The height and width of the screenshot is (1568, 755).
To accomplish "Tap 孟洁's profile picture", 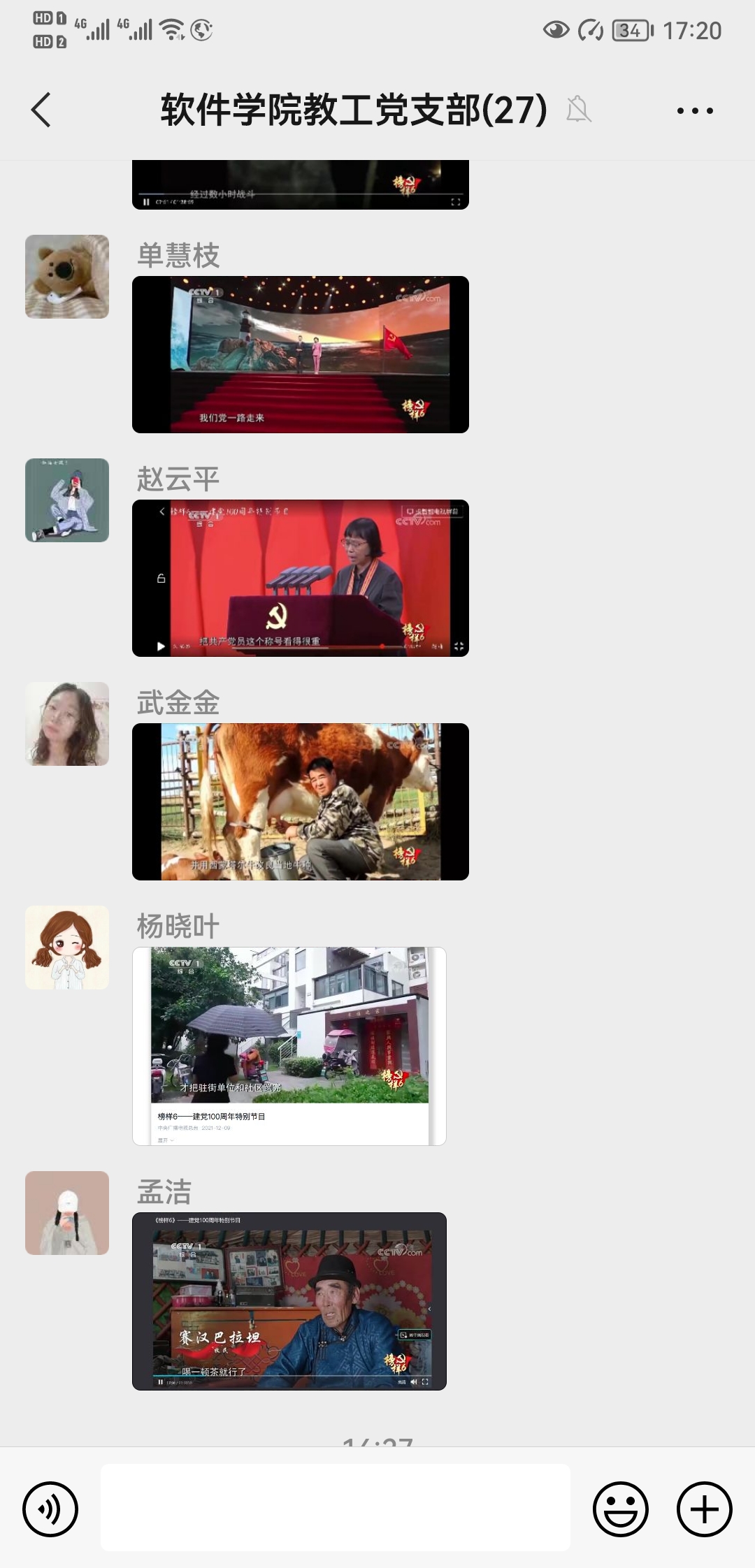I will click(x=67, y=1213).
